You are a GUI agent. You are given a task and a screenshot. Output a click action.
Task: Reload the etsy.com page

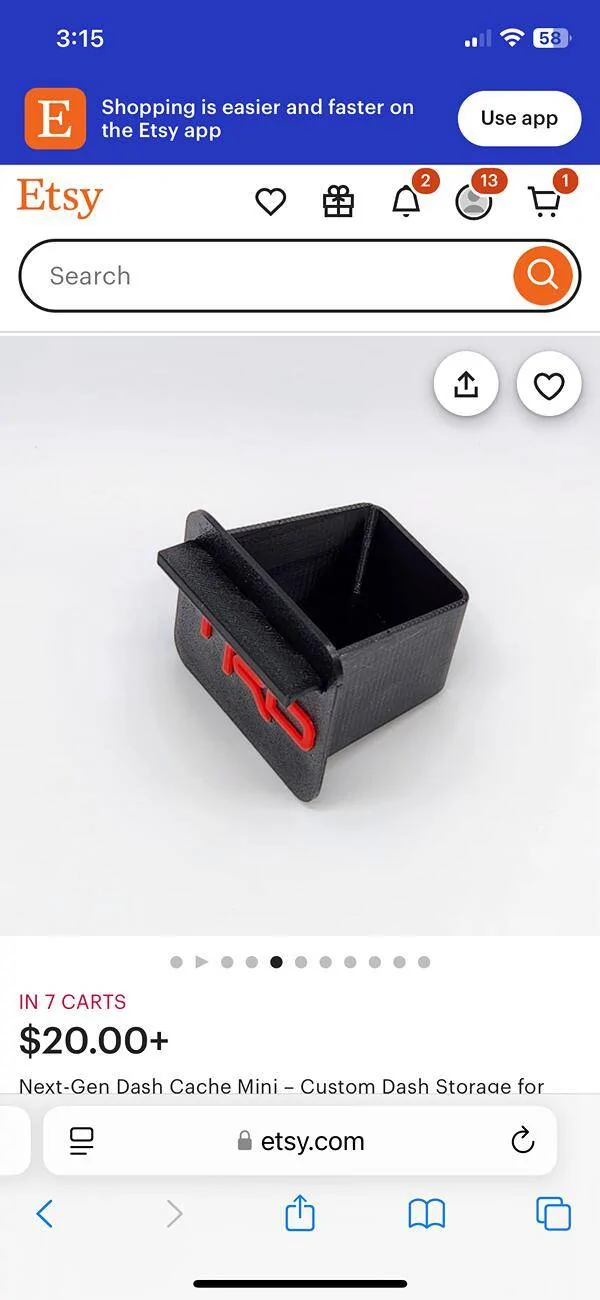[522, 1141]
